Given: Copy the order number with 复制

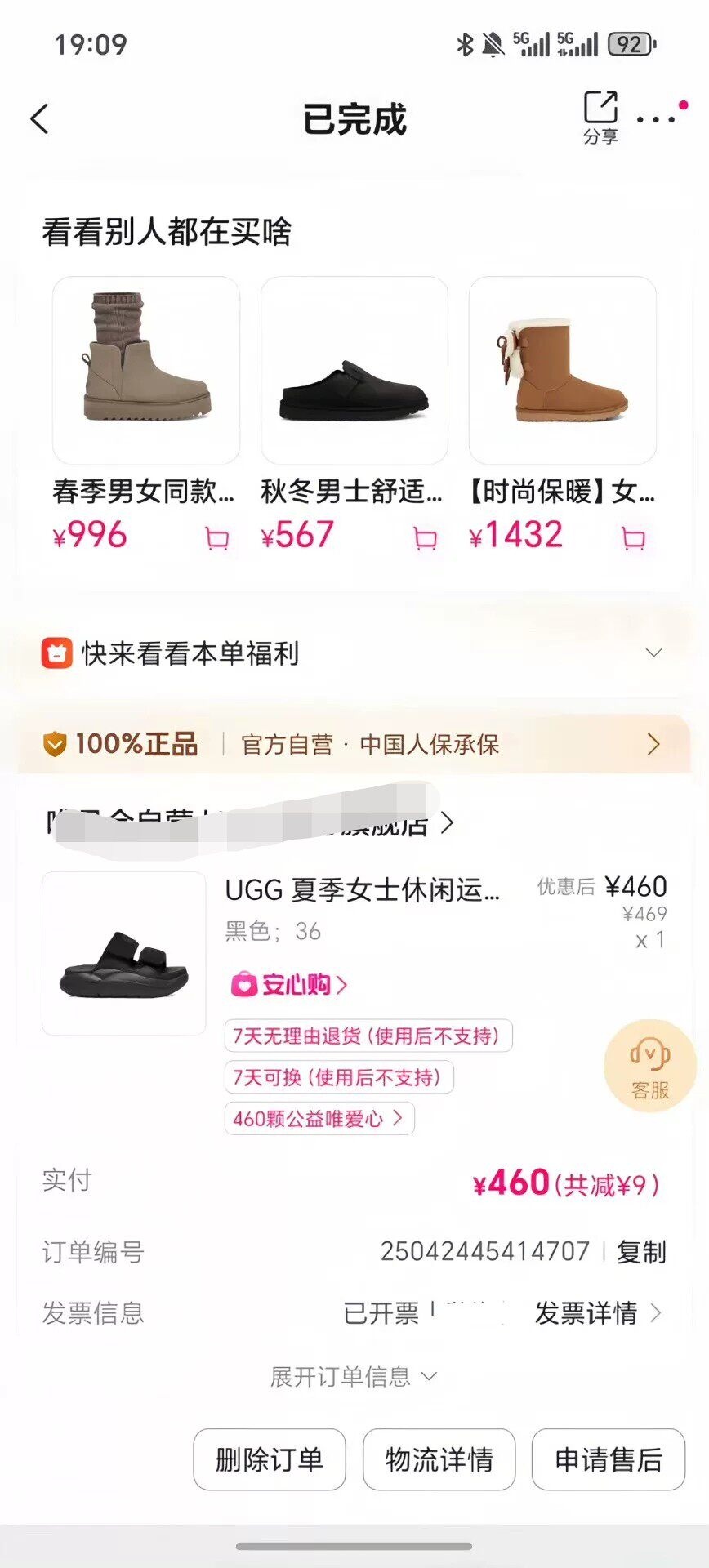Looking at the screenshot, I should [x=641, y=1251].
